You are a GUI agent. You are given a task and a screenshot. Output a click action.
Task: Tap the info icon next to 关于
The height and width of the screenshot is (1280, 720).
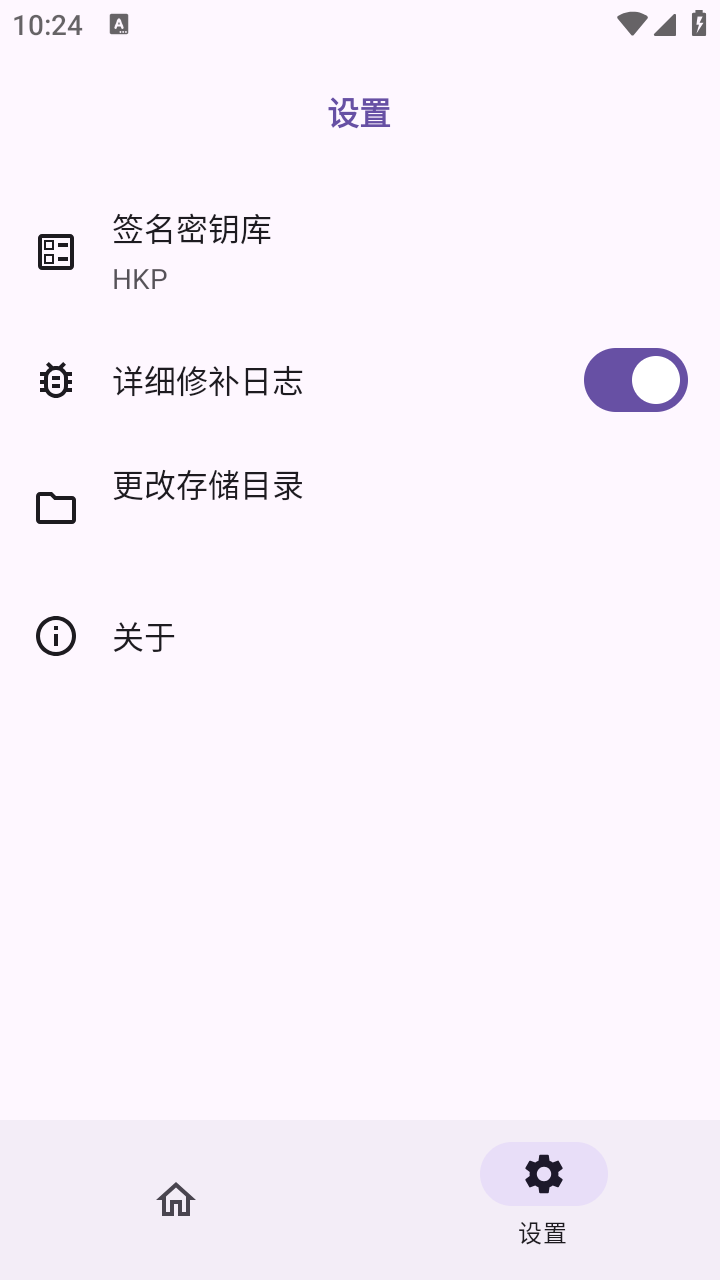(56, 636)
